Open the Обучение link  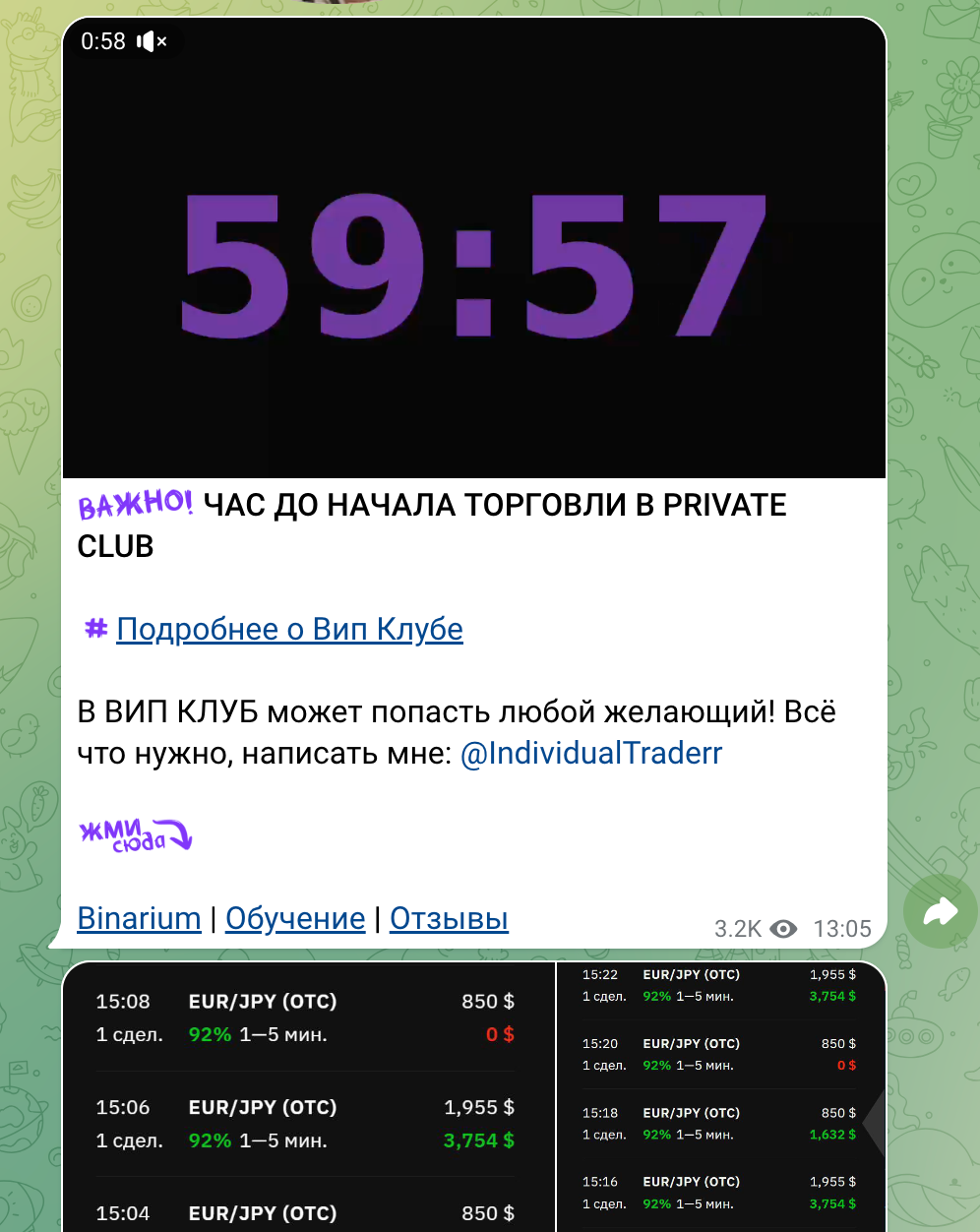[x=295, y=918]
